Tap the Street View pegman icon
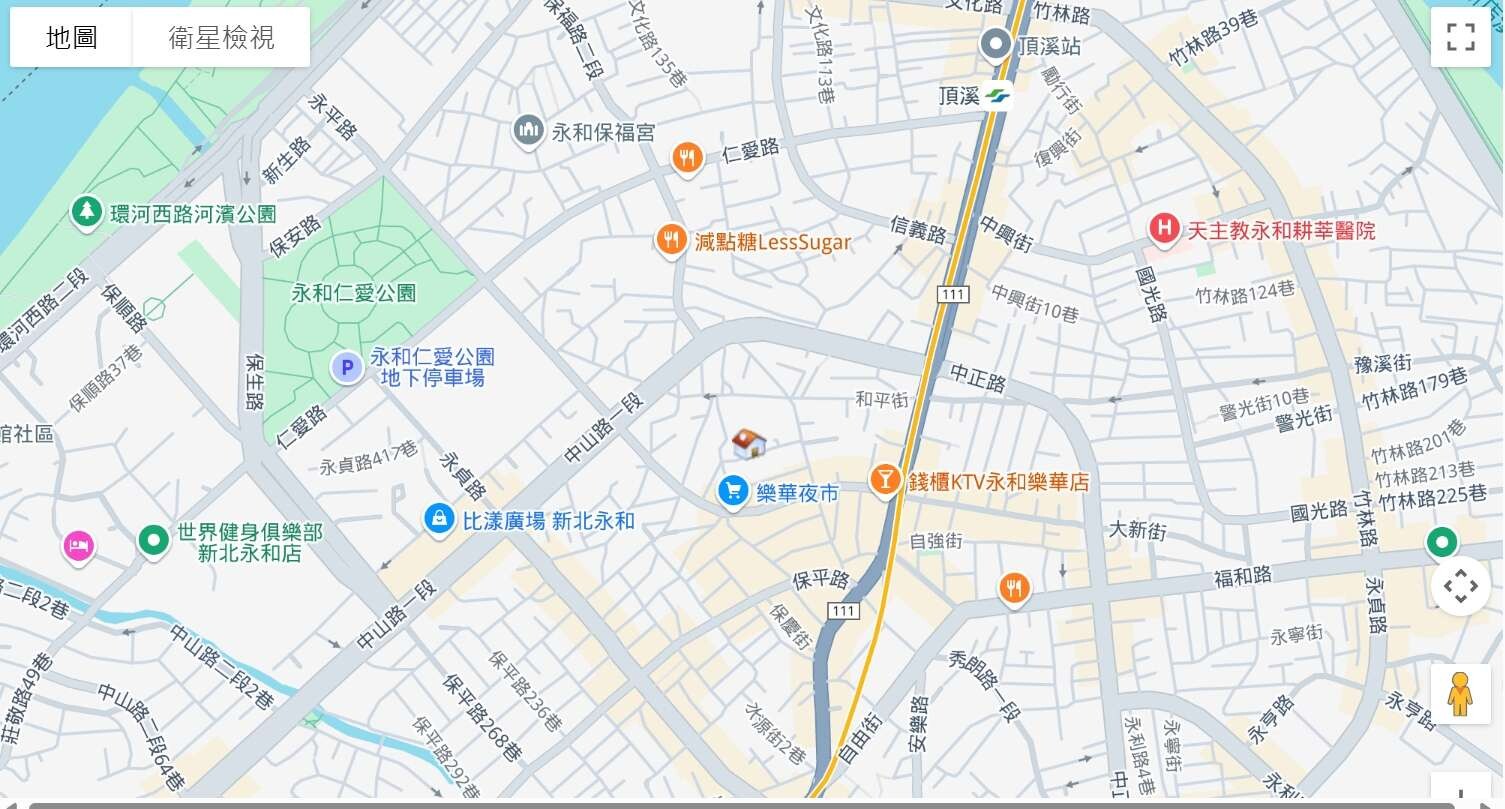1505x809 pixels. 1460,693
